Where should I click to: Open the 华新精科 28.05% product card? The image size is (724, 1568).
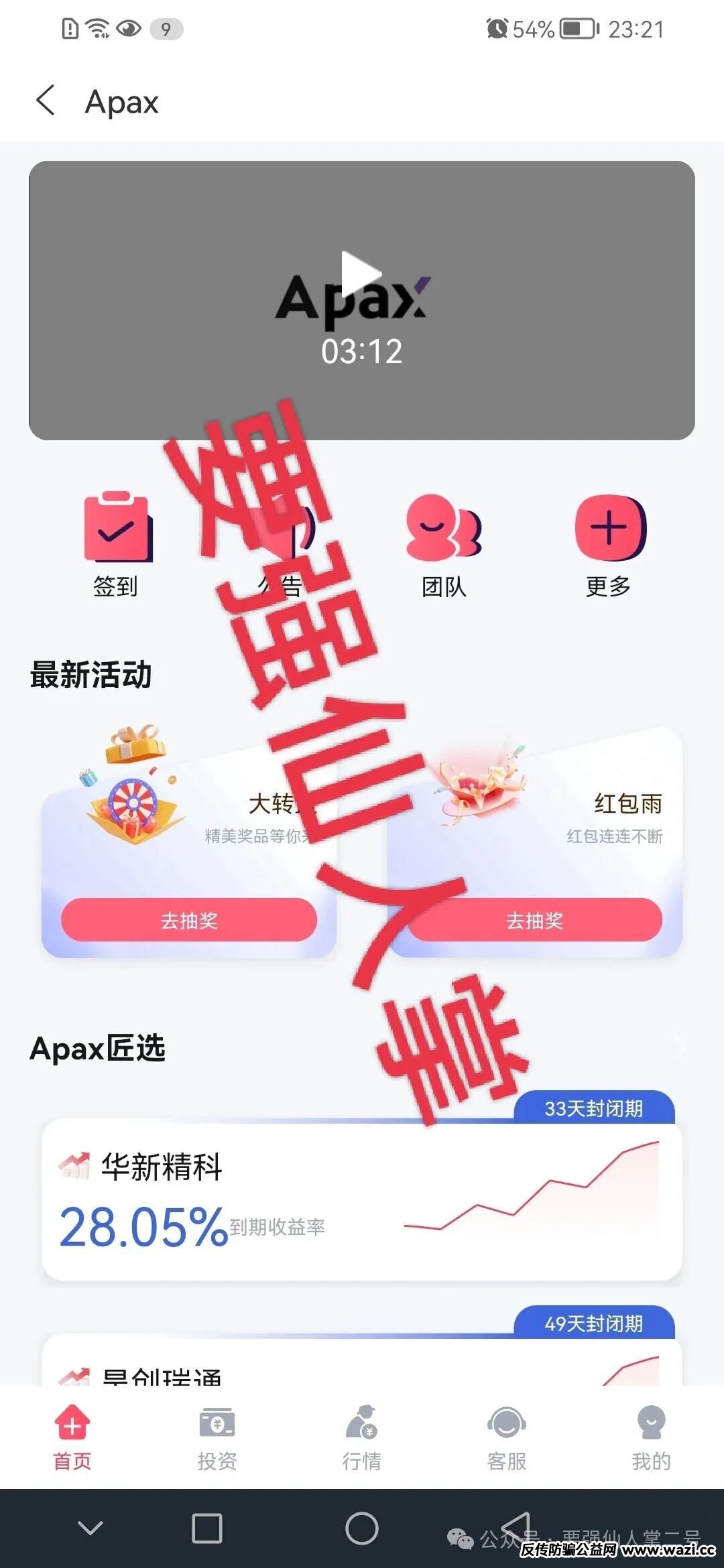click(x=362, y=1201)
